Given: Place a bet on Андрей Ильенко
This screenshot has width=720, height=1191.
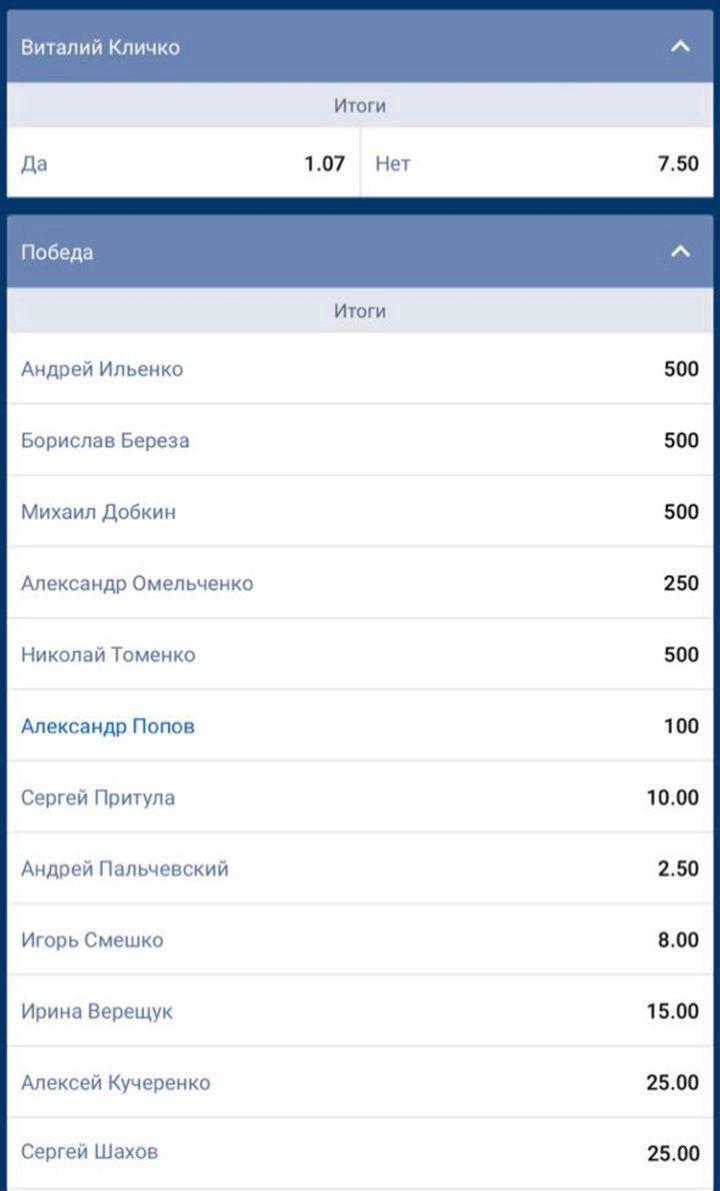Looking at the screenshot, I should click(360, 368).
